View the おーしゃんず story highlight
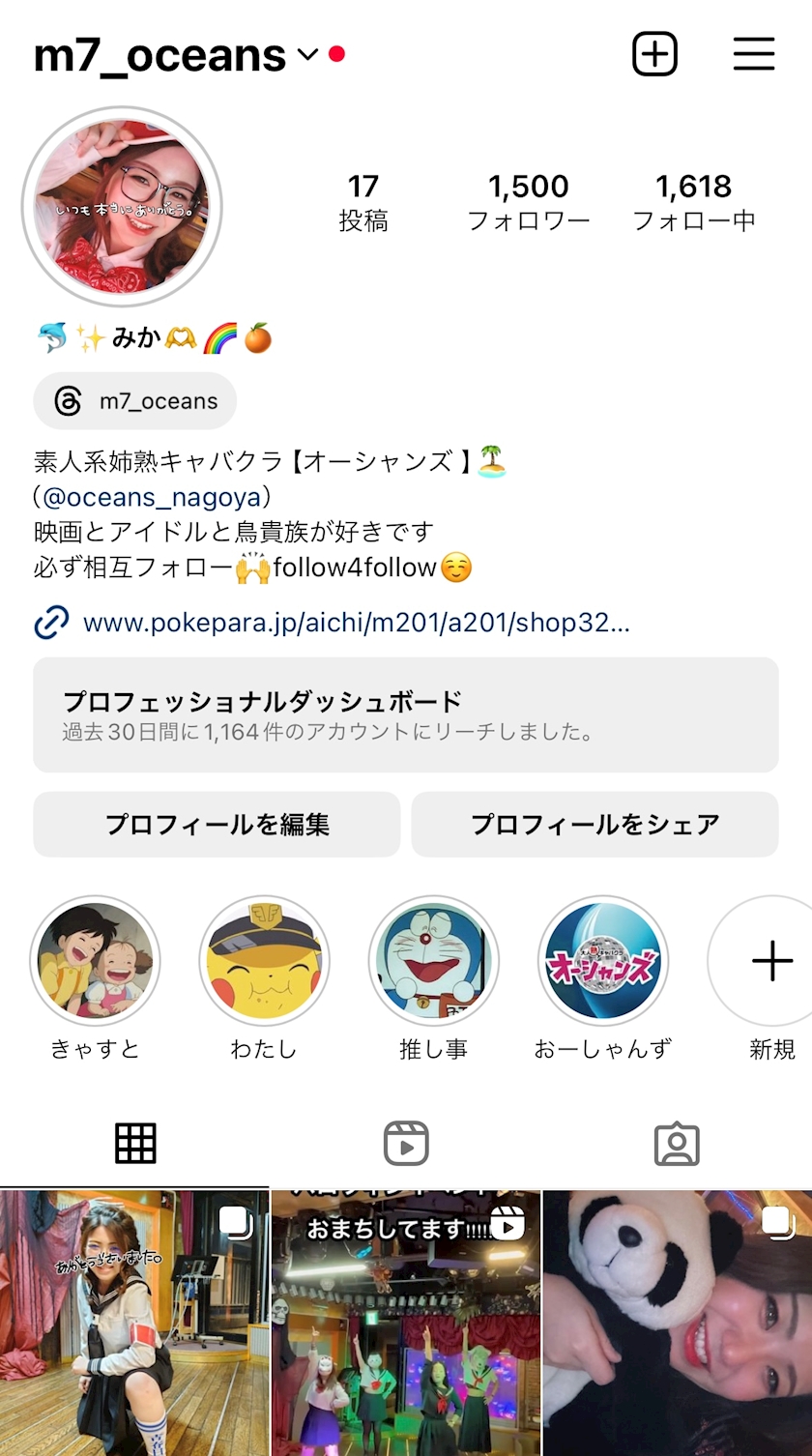This screenshot has height=1456, width=812. [602, 960]
